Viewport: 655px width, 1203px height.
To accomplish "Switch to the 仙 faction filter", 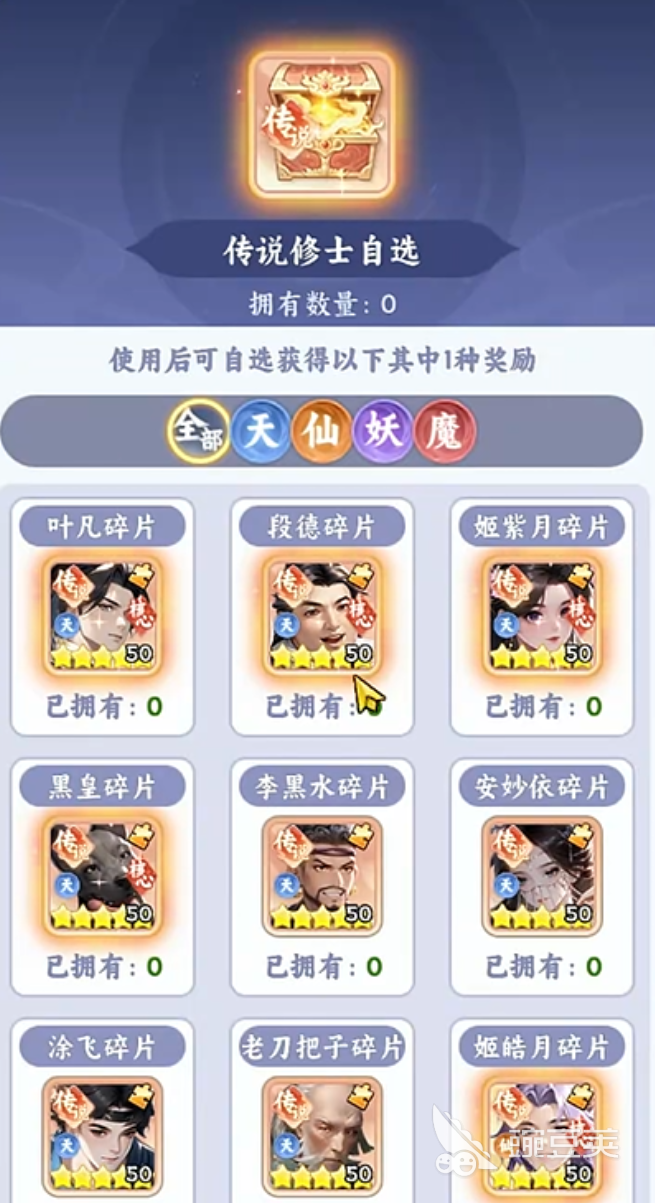I will [322, 431].
